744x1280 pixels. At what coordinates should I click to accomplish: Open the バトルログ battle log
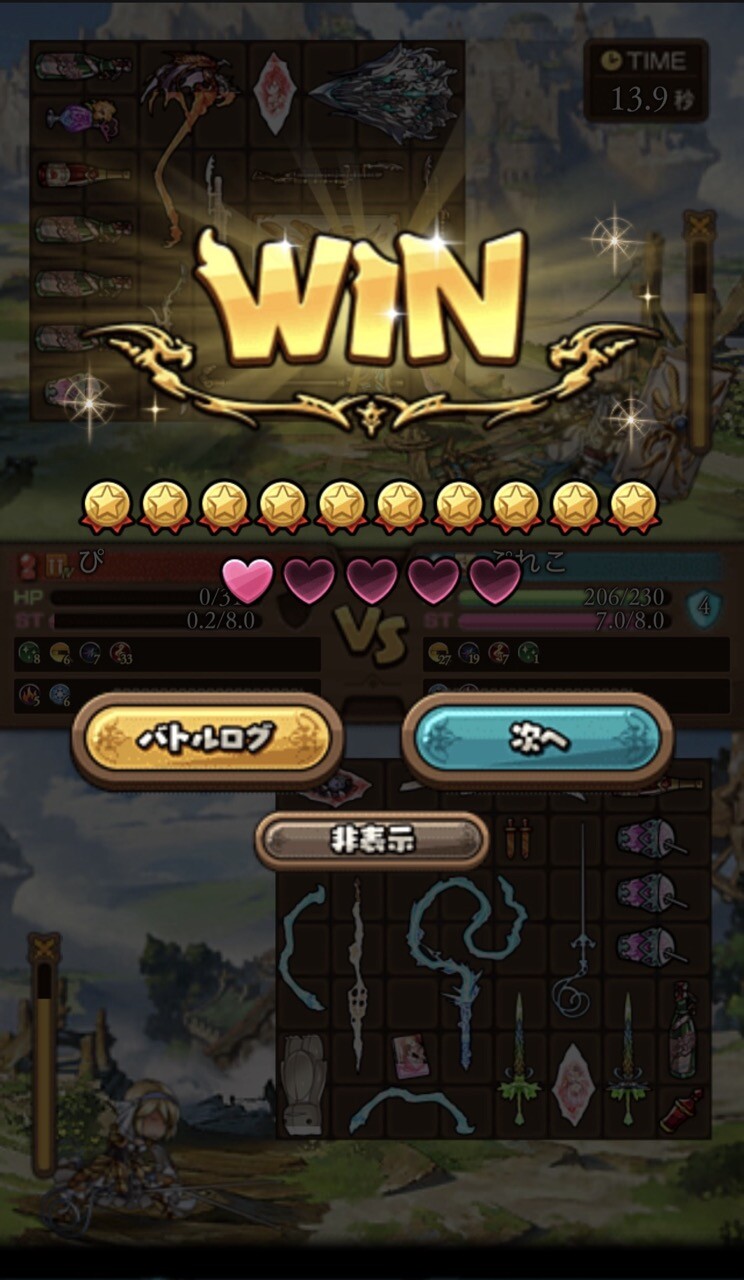tap(207, 738)
